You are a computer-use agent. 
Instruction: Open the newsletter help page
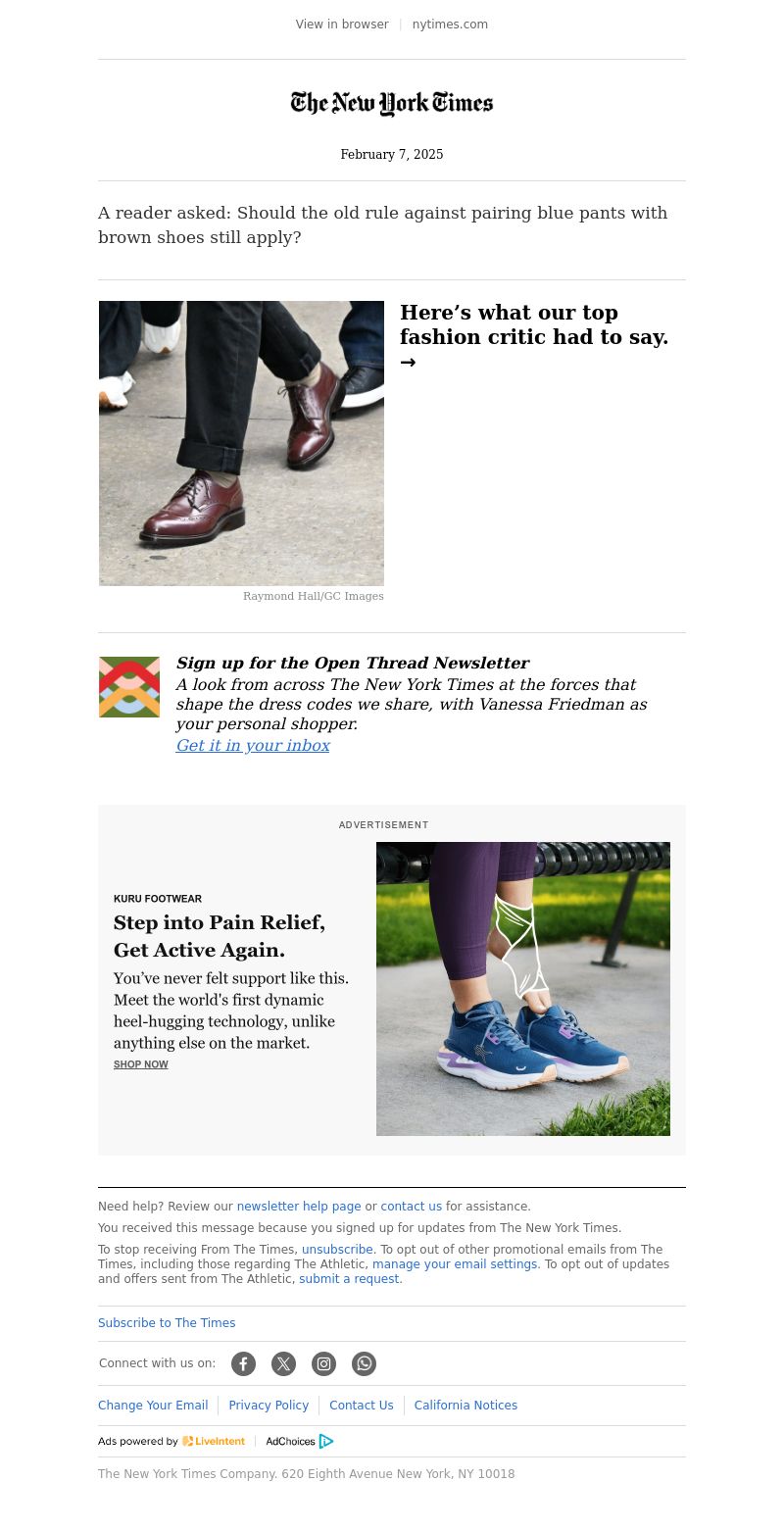point(299,1207)
